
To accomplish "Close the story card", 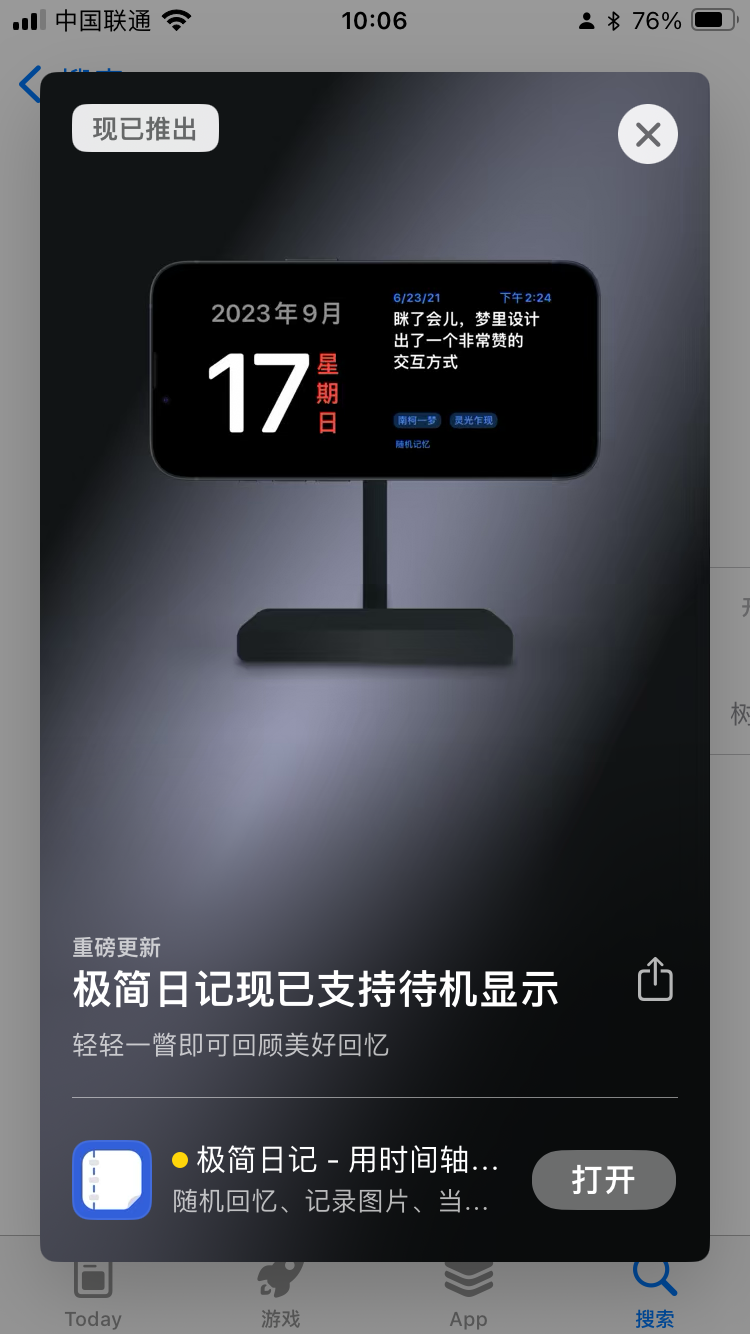I will (x=648, y=134).
